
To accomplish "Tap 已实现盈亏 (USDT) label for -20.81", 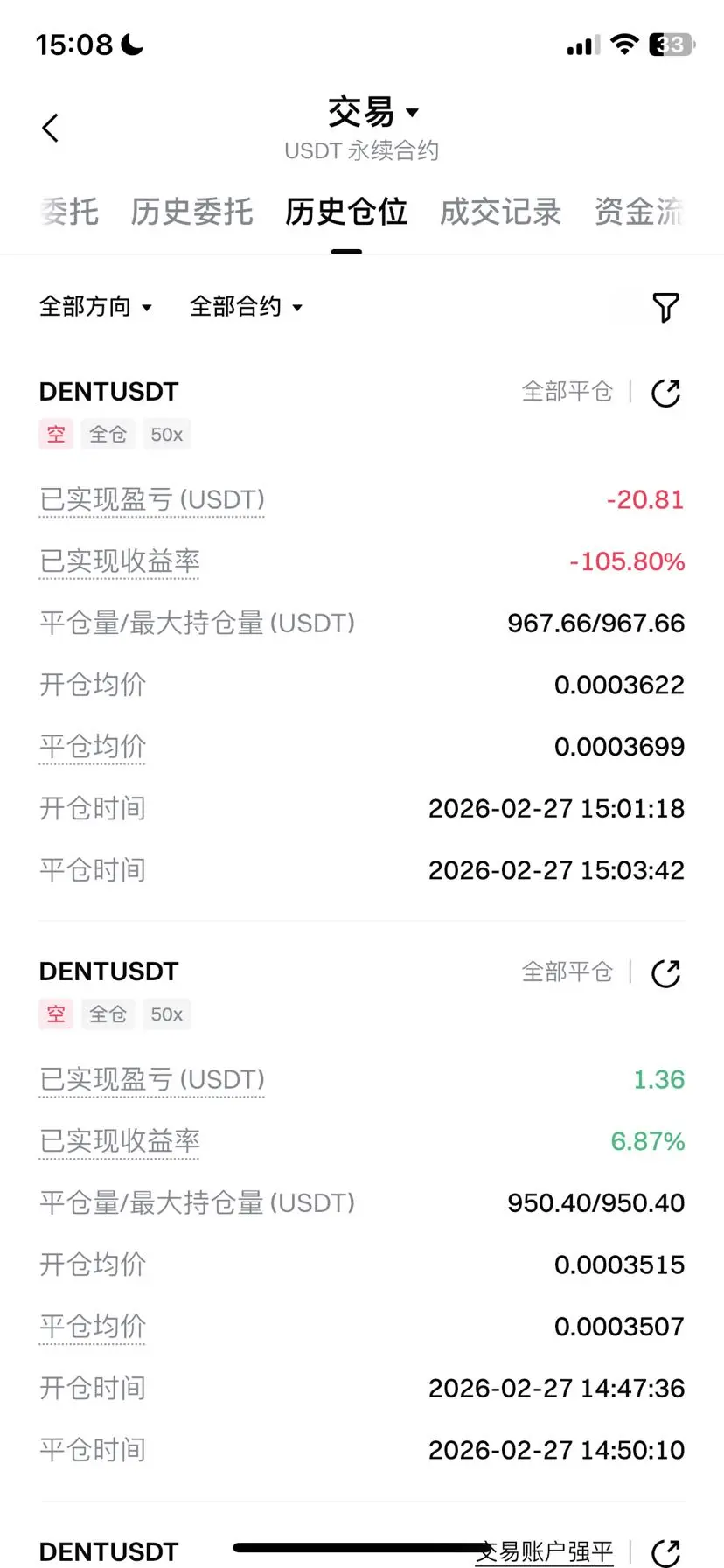I will pos(152,500).
